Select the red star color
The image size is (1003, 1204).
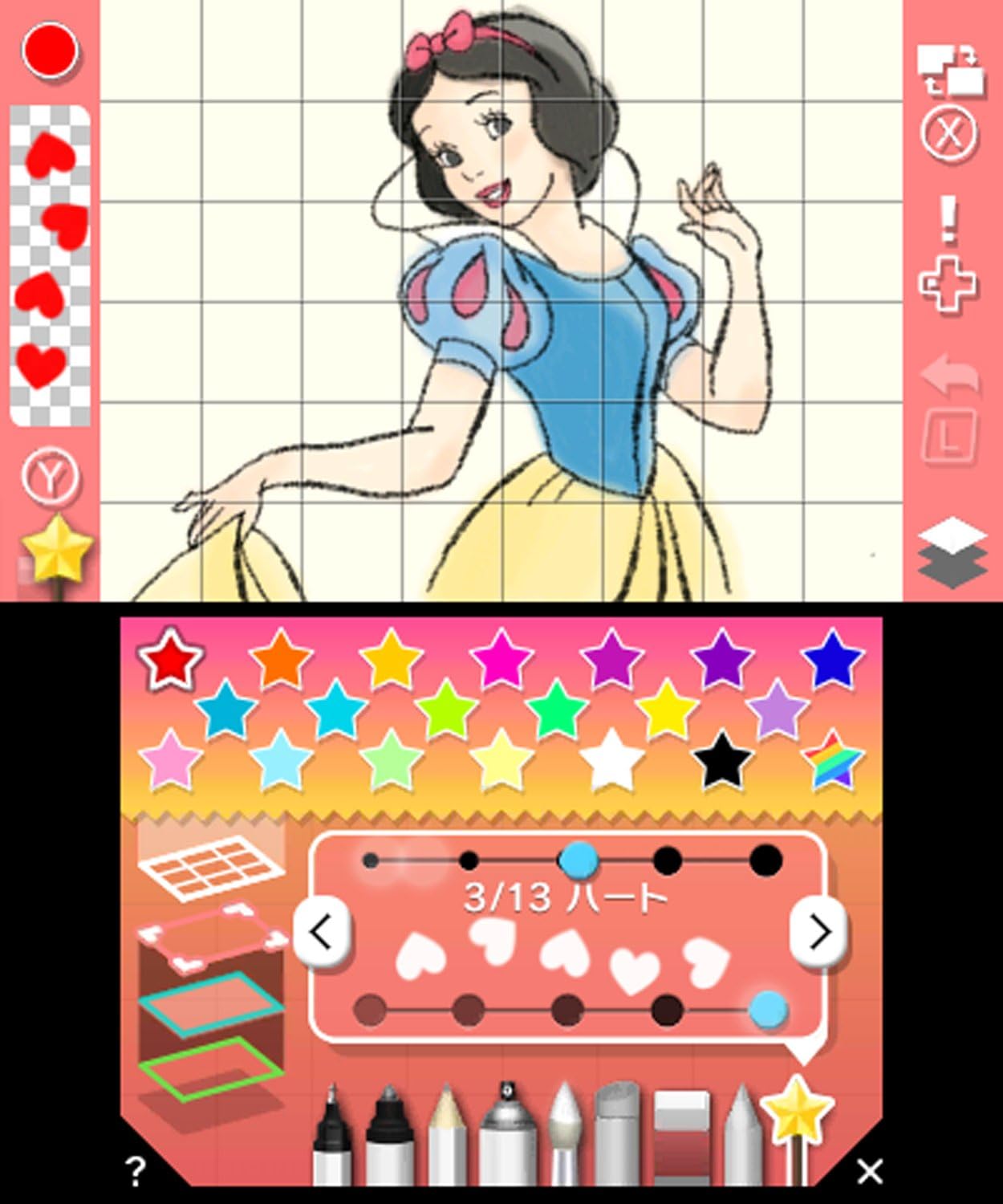tap(170, 660)
